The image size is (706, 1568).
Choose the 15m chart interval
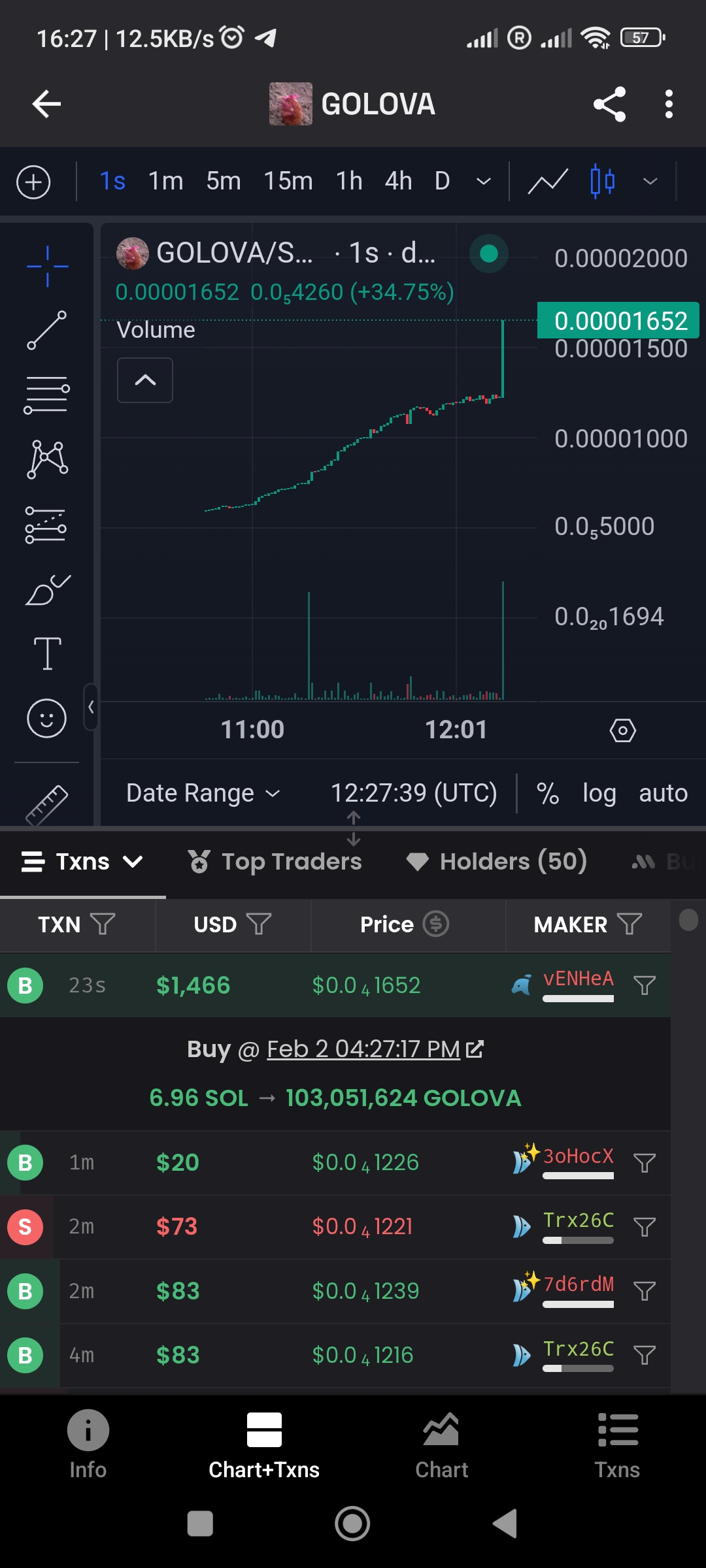[288, 181]
